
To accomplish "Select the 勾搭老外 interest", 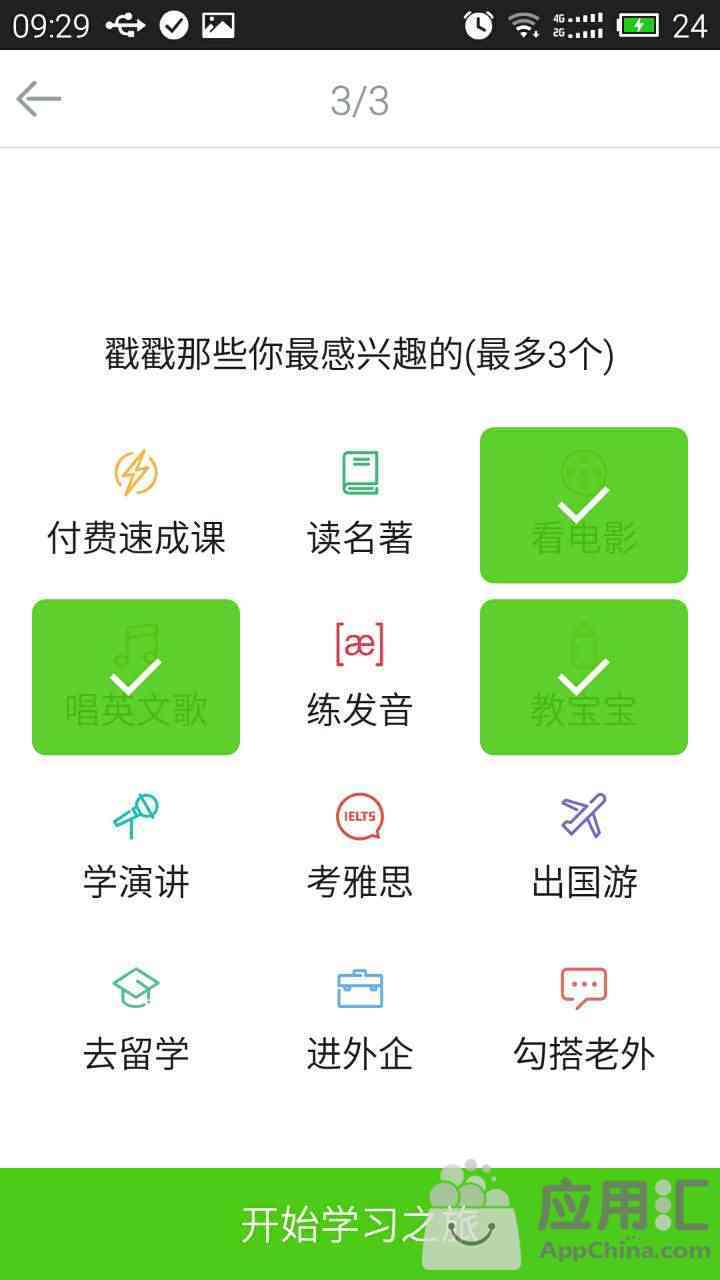I will tap(584, 1021).
